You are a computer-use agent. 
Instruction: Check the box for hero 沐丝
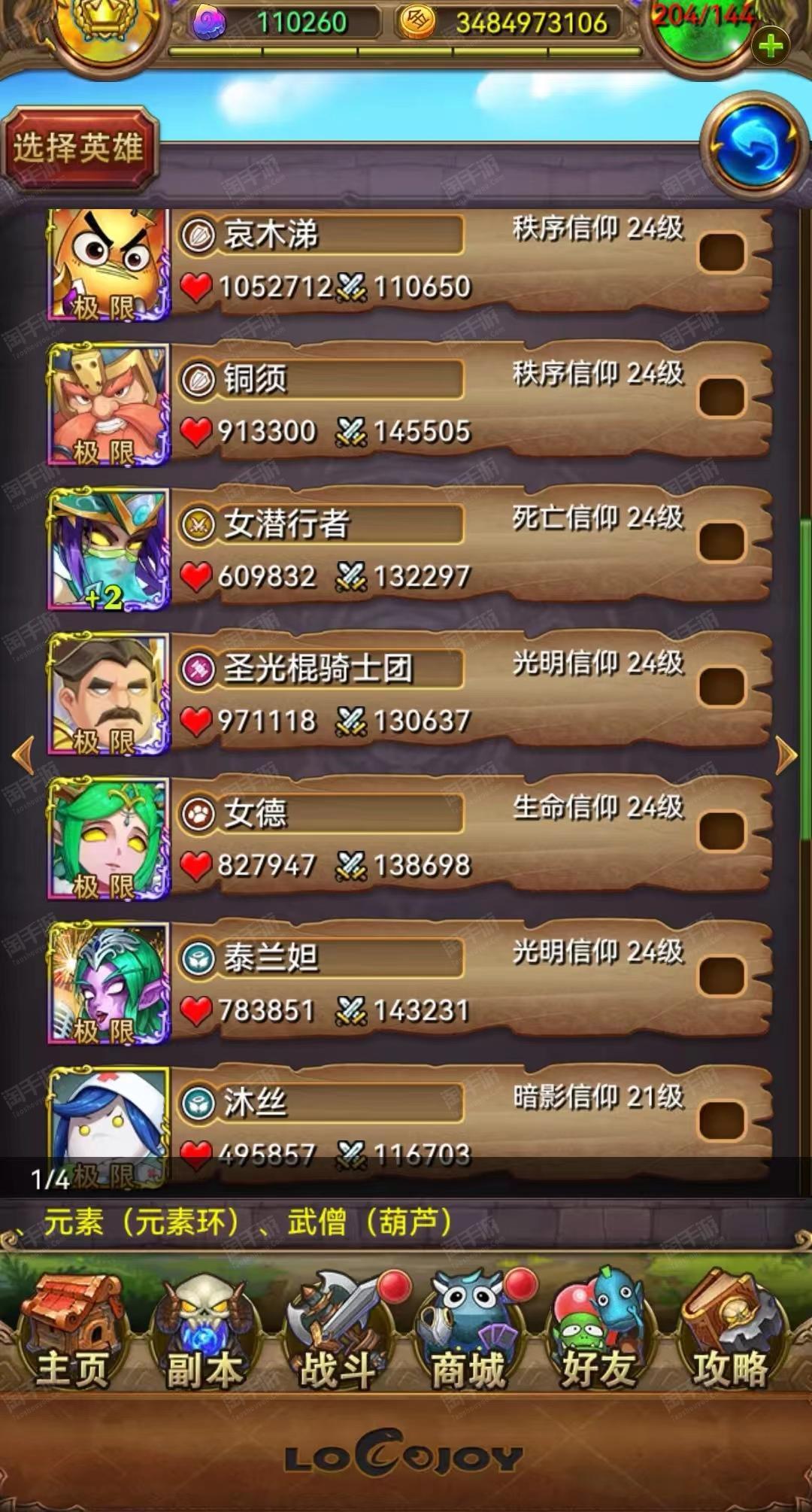point(721,1120)
